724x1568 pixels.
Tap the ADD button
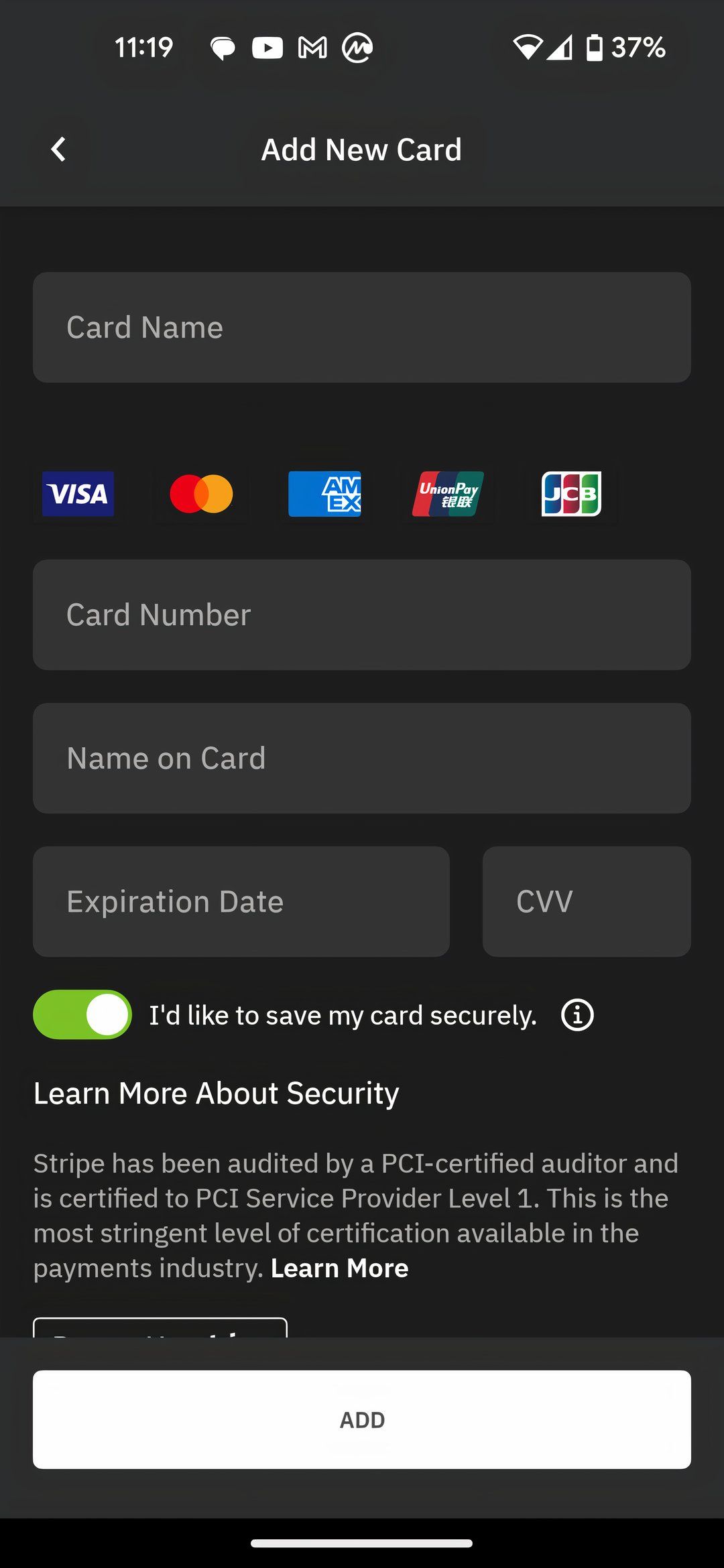pos(362,1420)
